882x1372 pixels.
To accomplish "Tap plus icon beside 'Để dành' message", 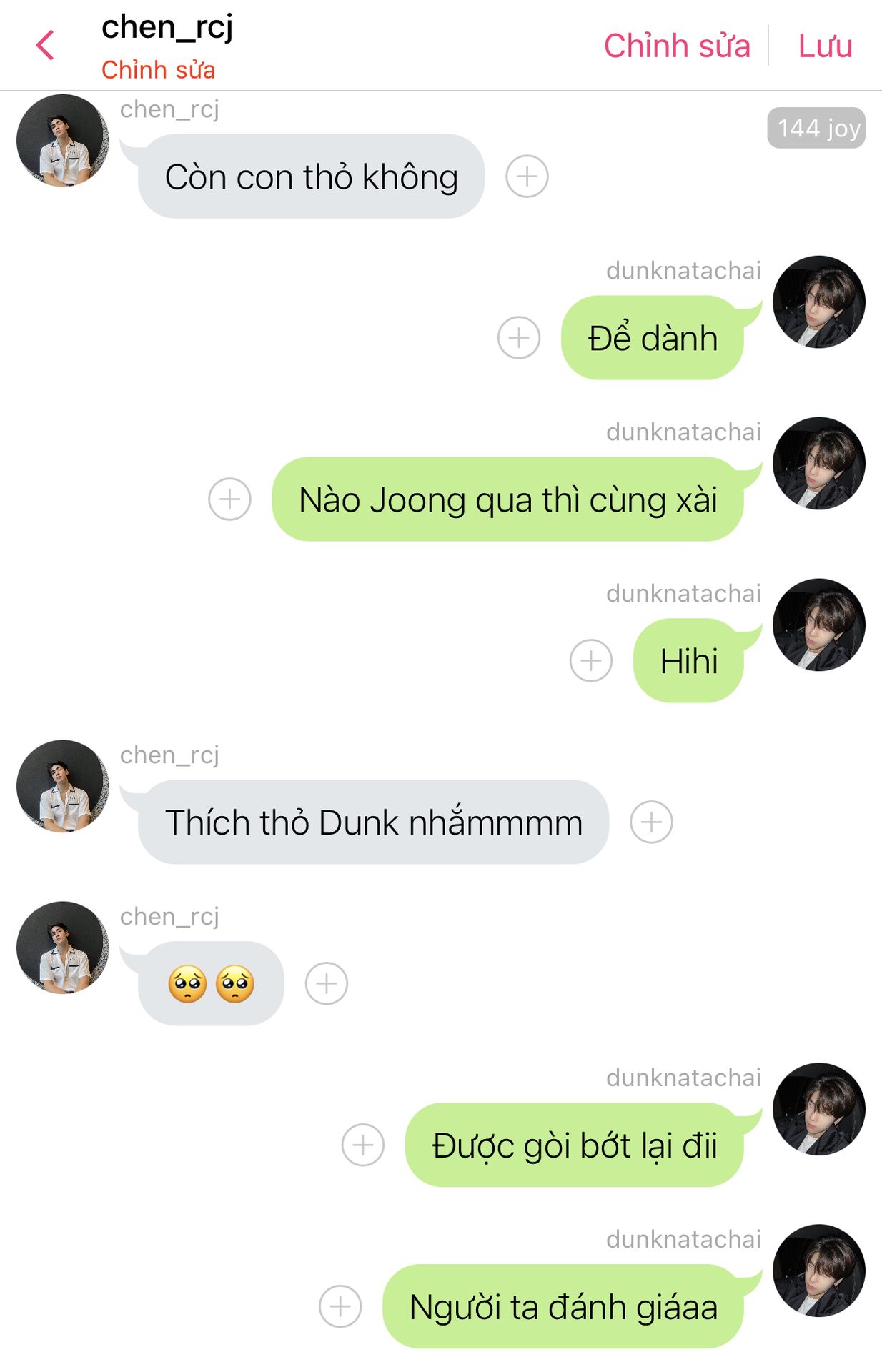I will (x=519, y=338).
